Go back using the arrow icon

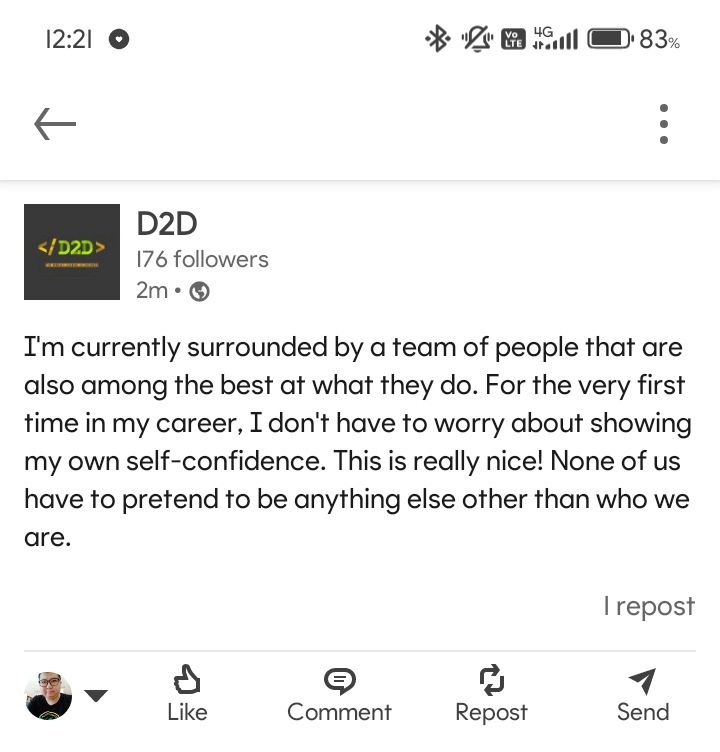coord(55,124)
